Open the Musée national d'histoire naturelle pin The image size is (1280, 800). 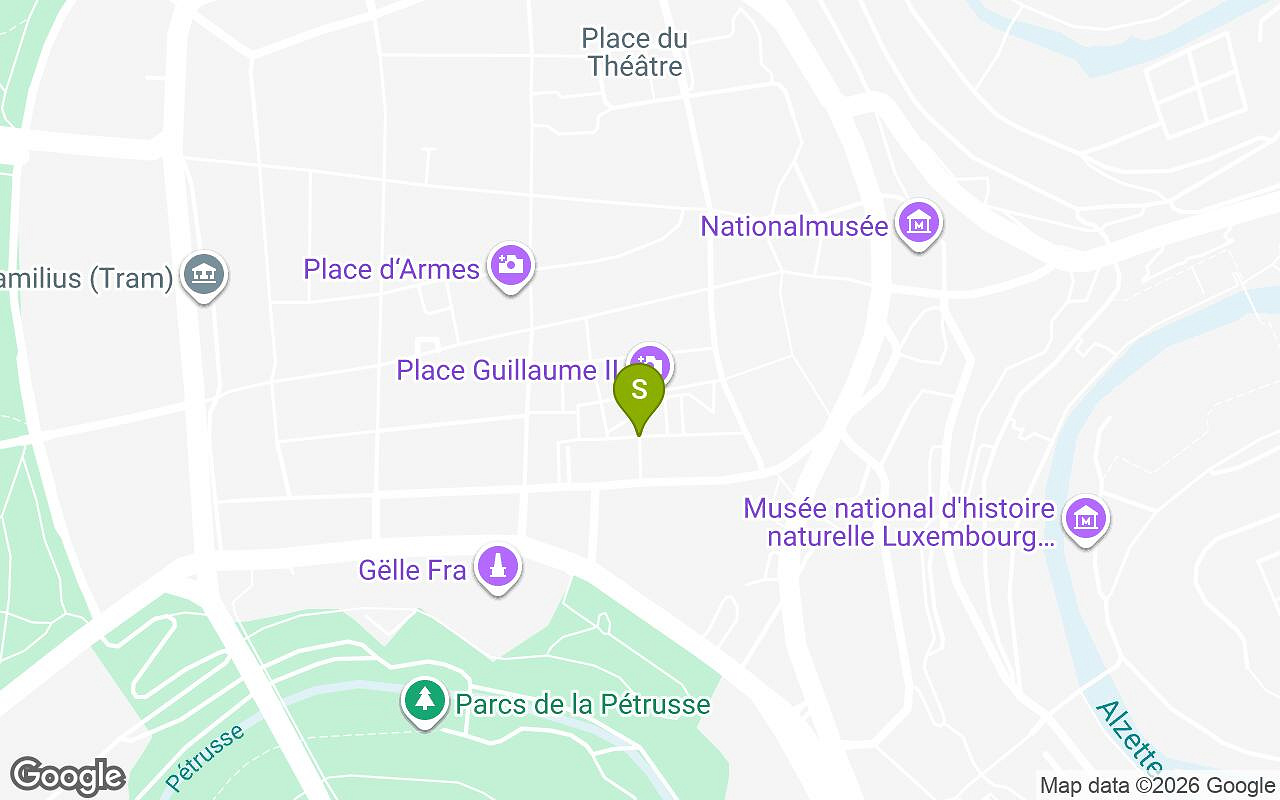1084,519
